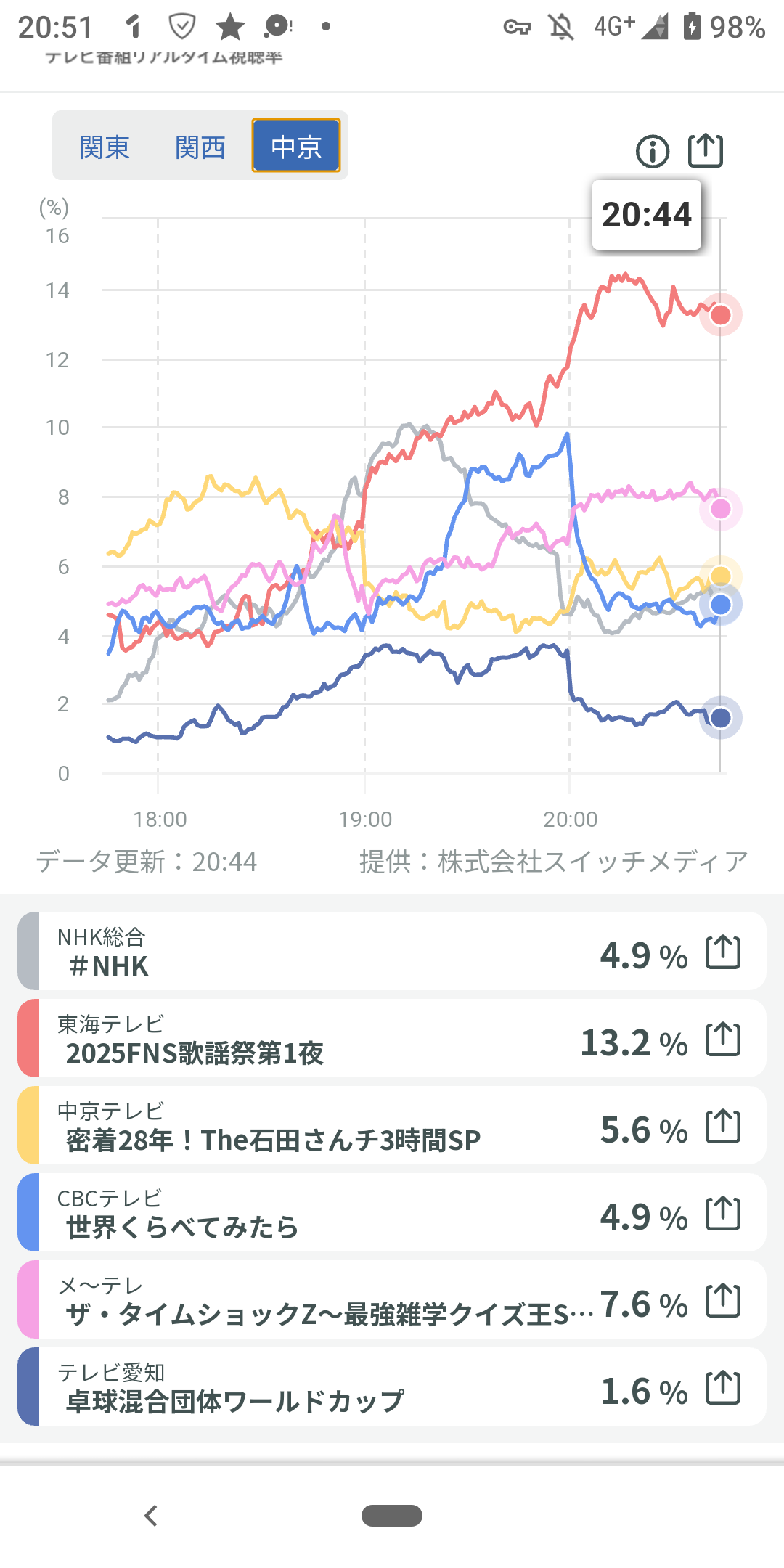Screen dimensions: 784x1568
Task: Share the 東海テレビ 2025FNS歌謡祭 rating
Action: point(723,1040)
